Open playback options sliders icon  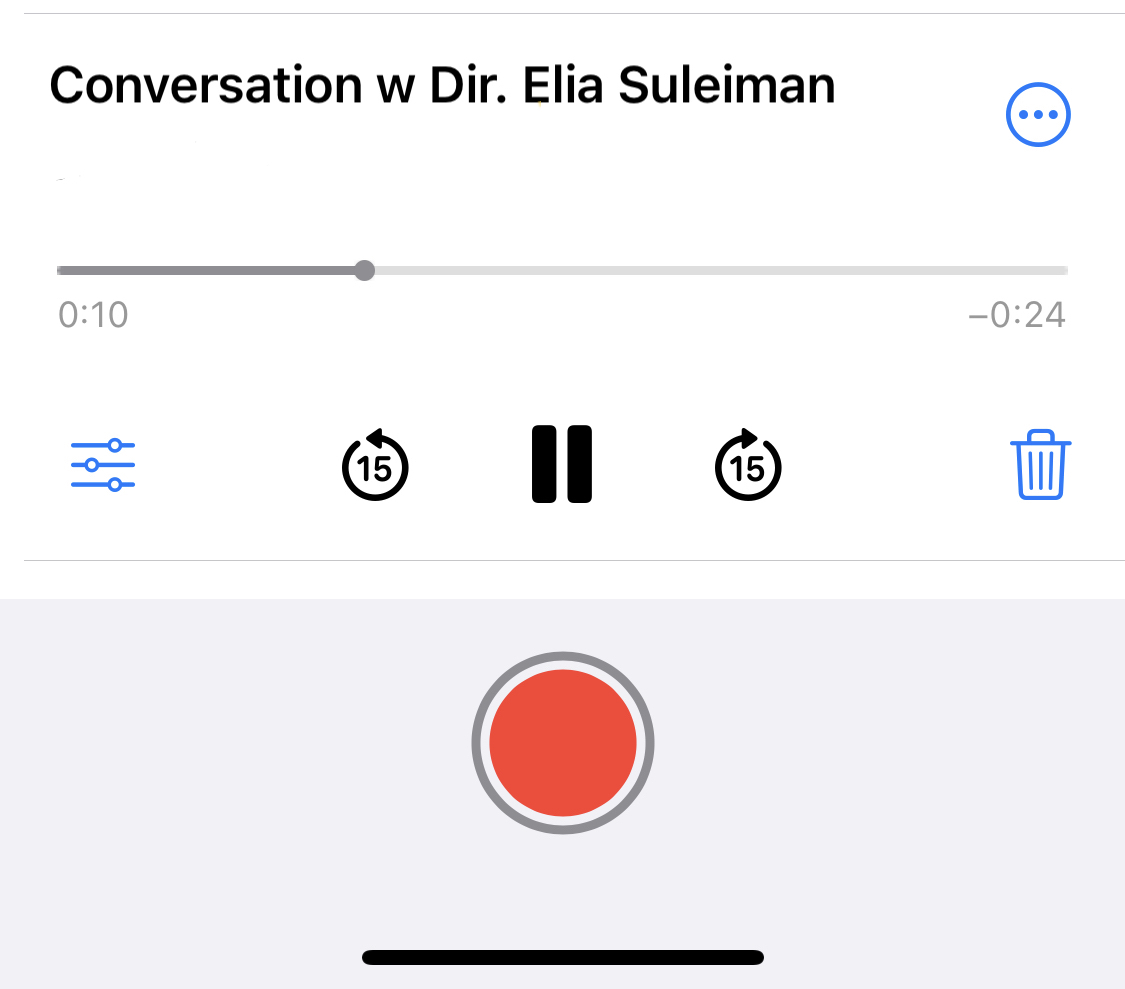point(103,465)
